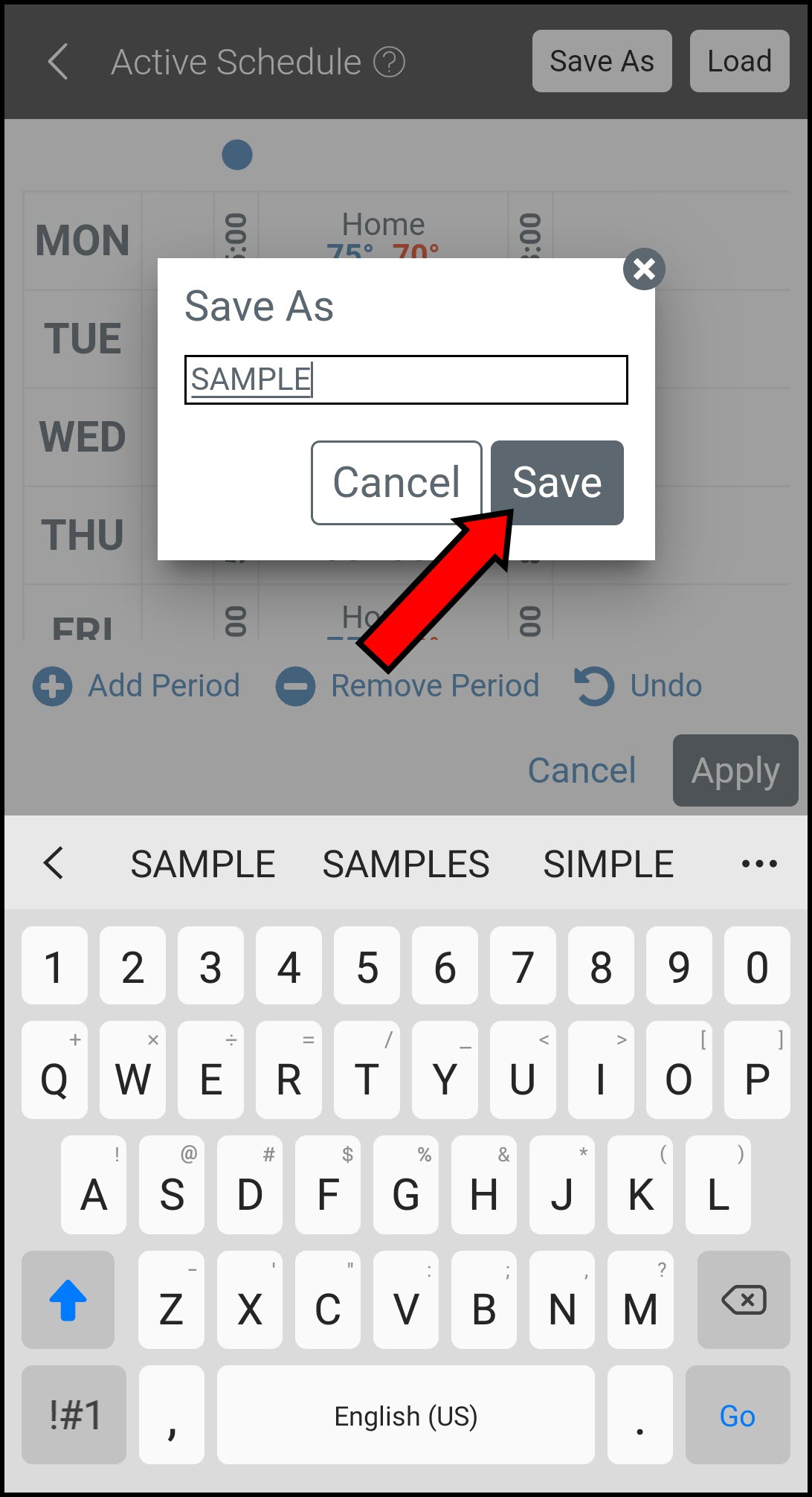Switch to the symbols keyboard
The height and width of the screenshot is (1497, 812).
point(74,1415)
